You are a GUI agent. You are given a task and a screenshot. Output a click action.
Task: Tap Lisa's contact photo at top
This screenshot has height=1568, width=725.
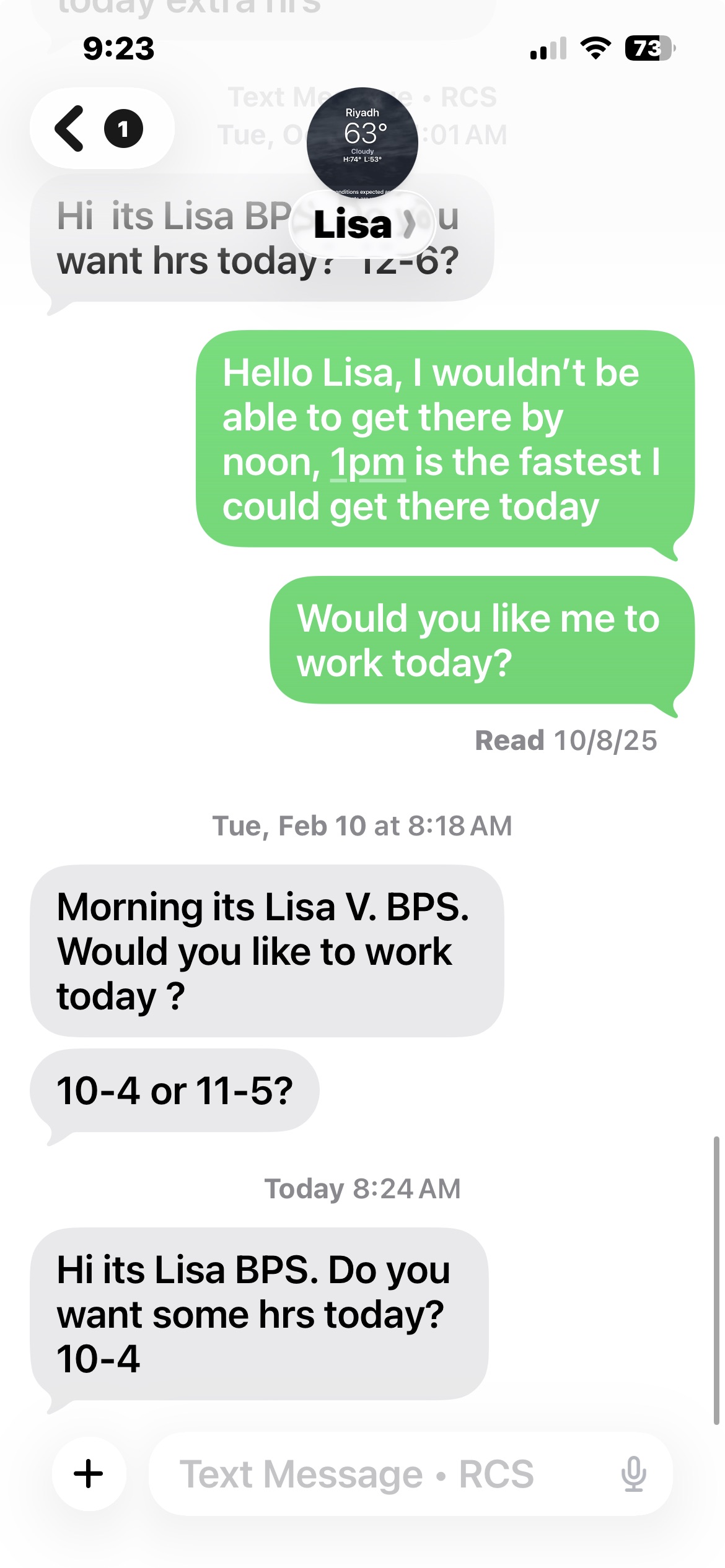[x=362, y=141]
